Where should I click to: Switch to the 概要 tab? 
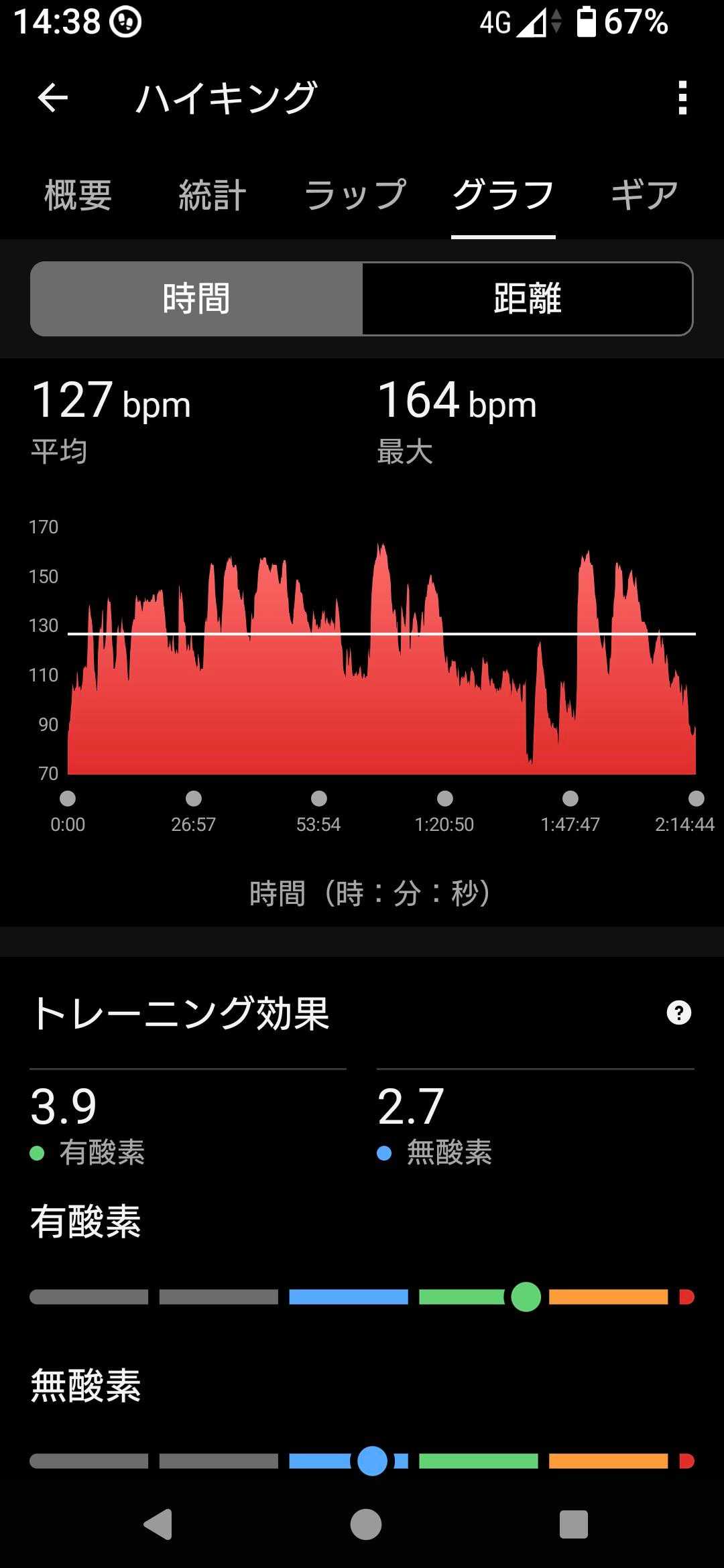click(78, 196)
